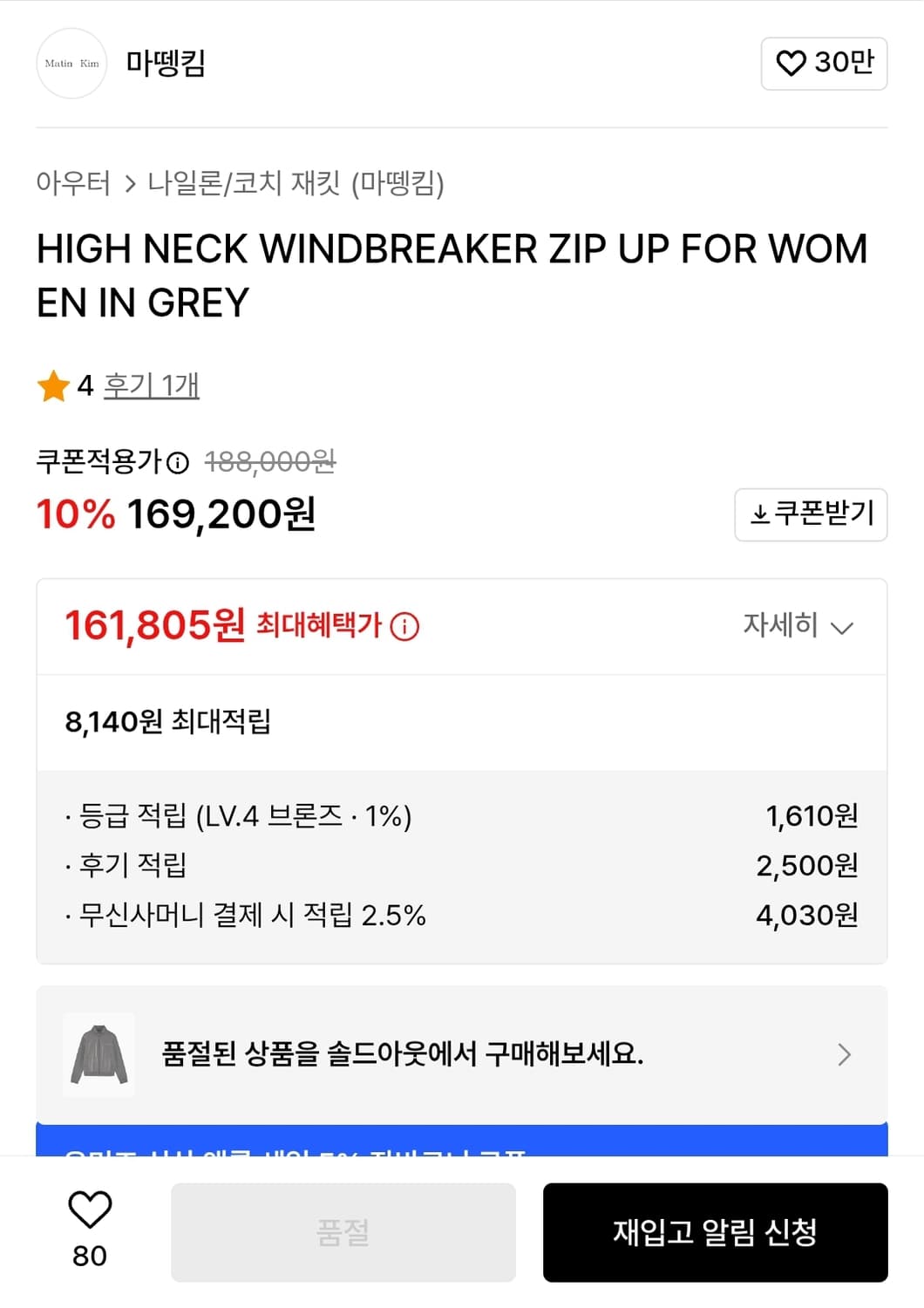Click the blue promotional banner strip

(x=462, y=1142)
